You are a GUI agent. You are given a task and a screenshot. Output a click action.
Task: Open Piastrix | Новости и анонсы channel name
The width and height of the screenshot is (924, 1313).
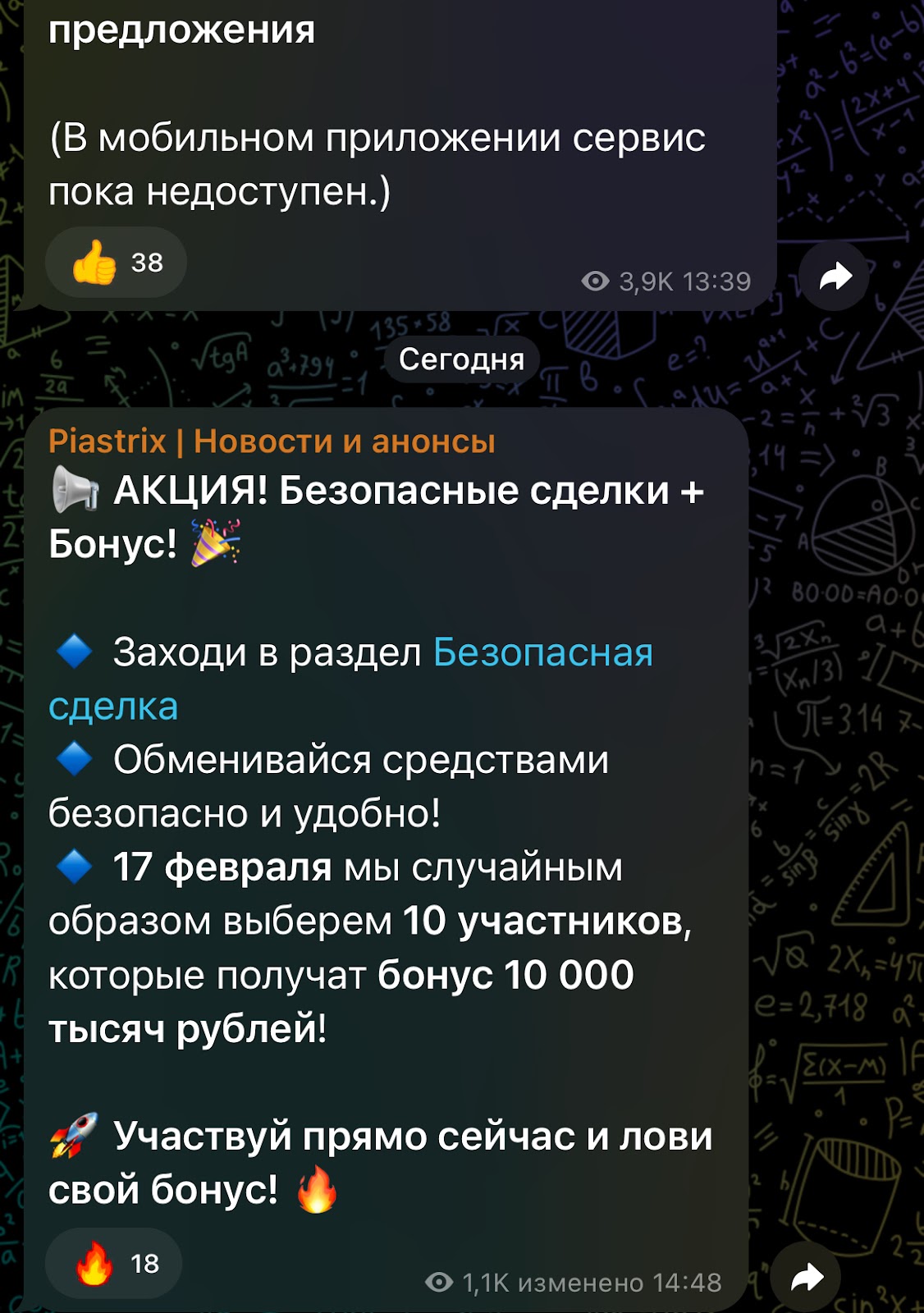click(272, 441)
